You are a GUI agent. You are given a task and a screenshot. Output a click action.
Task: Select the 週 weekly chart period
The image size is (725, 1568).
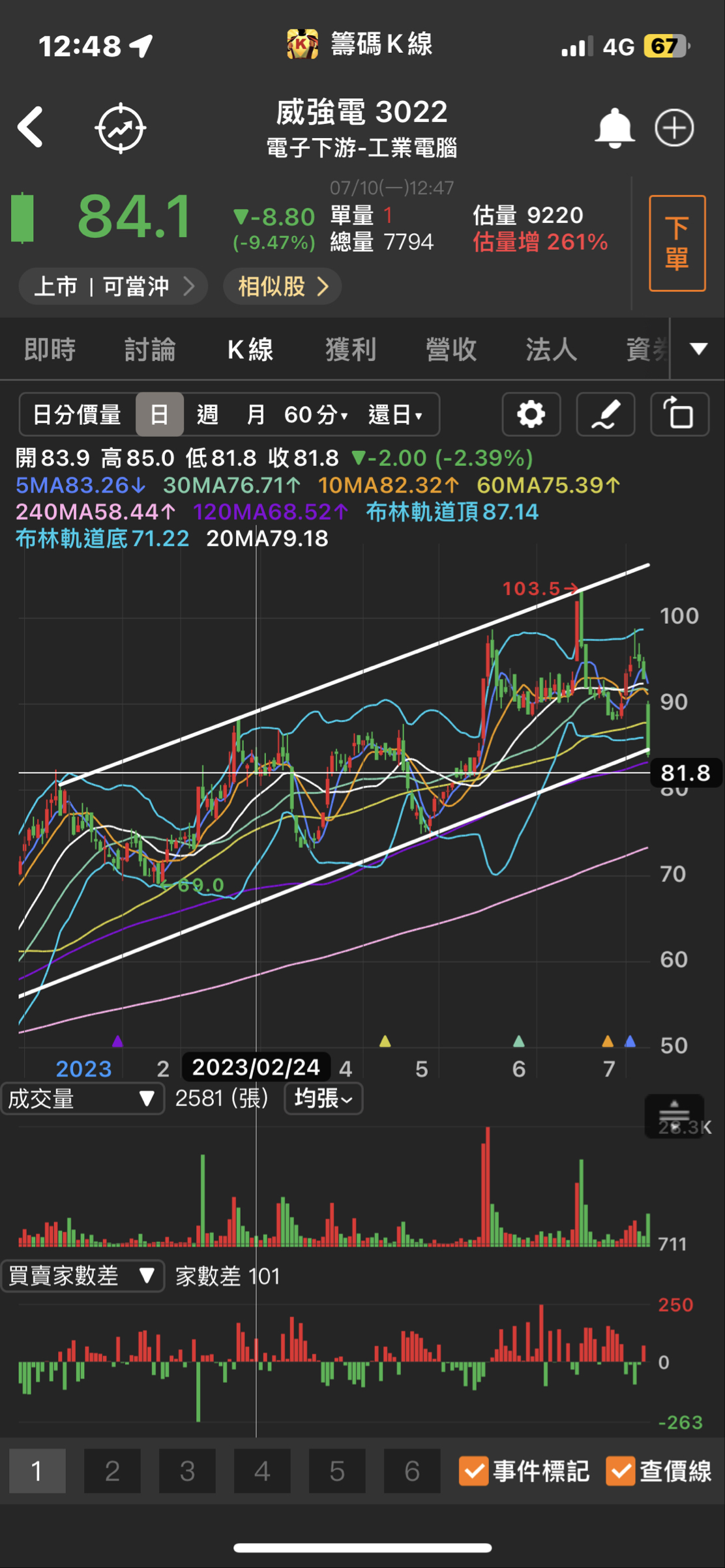tap(207, 414)
